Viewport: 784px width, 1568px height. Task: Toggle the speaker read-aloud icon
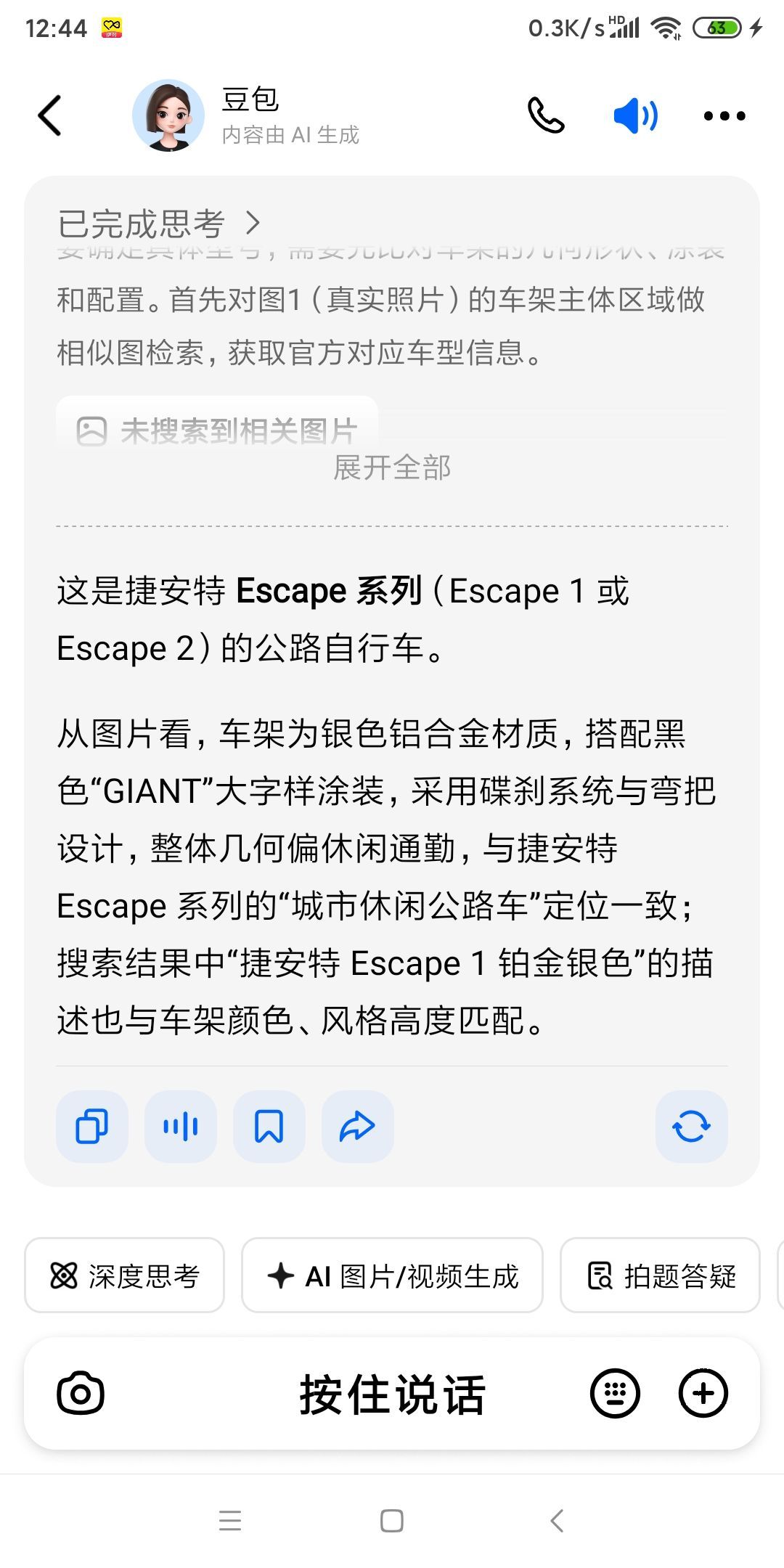tap(636, 115)
